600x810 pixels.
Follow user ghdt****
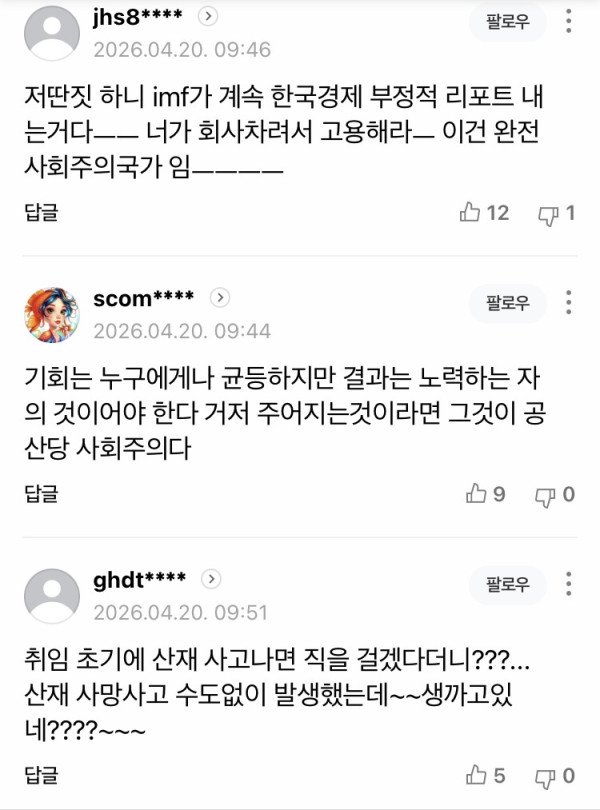508,584
